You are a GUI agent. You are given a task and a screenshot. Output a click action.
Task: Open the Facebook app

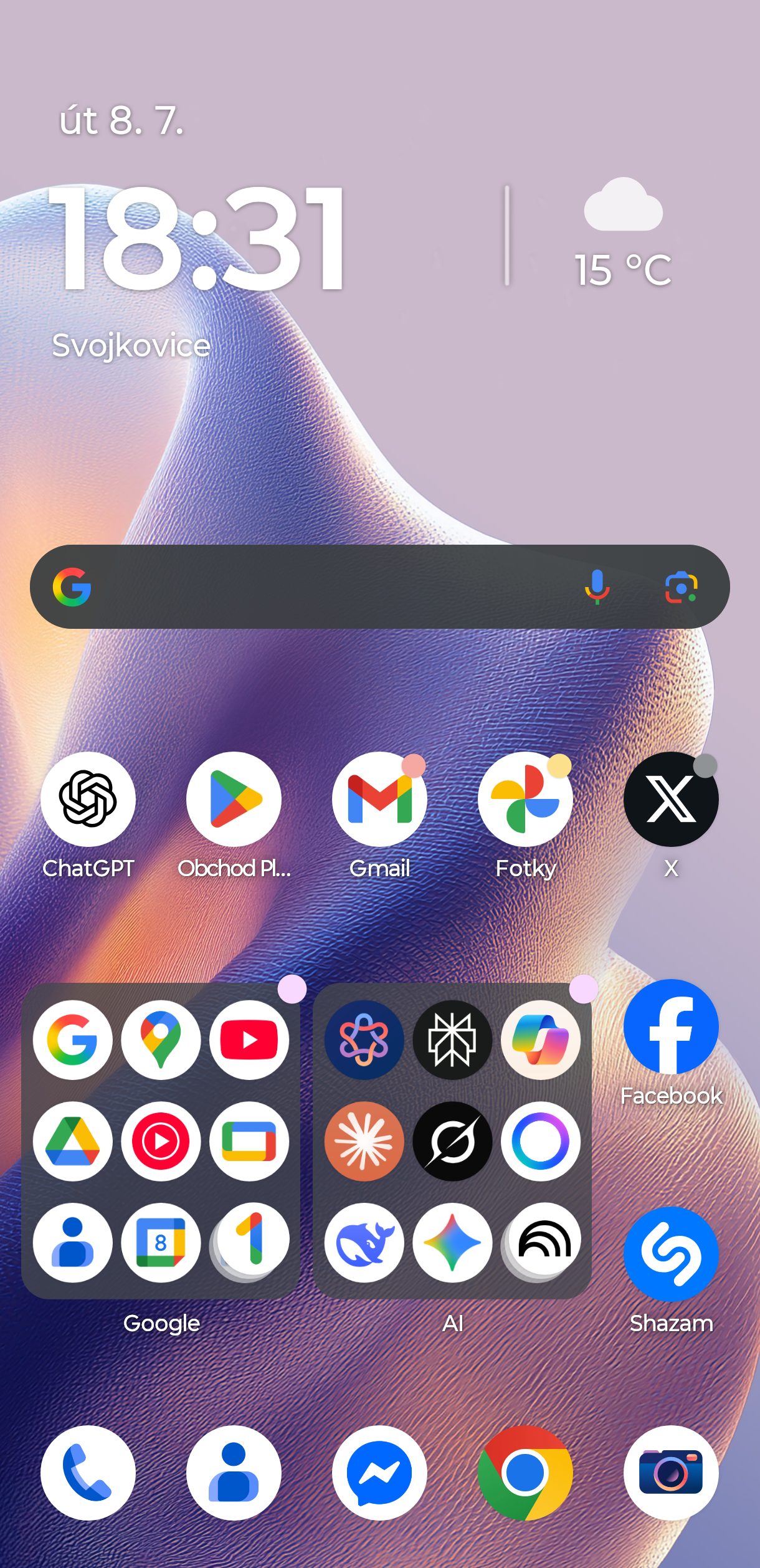[671, 1026]
